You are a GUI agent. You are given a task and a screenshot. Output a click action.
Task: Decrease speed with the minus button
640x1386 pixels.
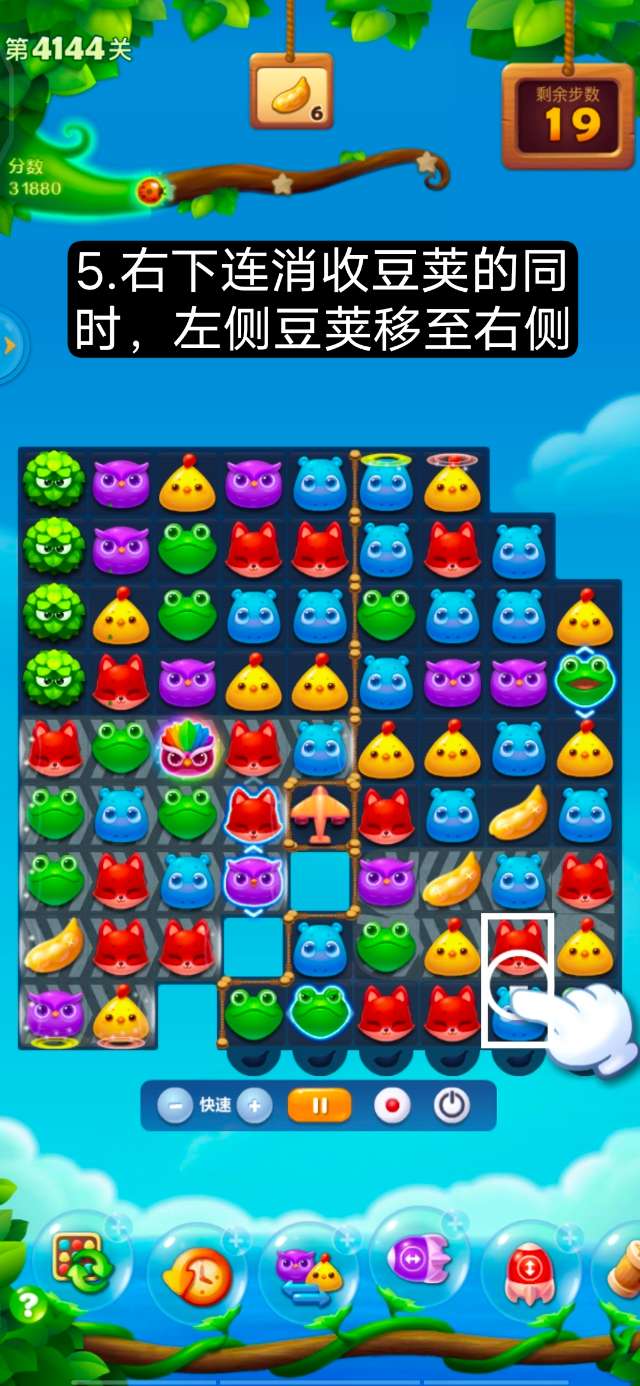coord(175,1106)
